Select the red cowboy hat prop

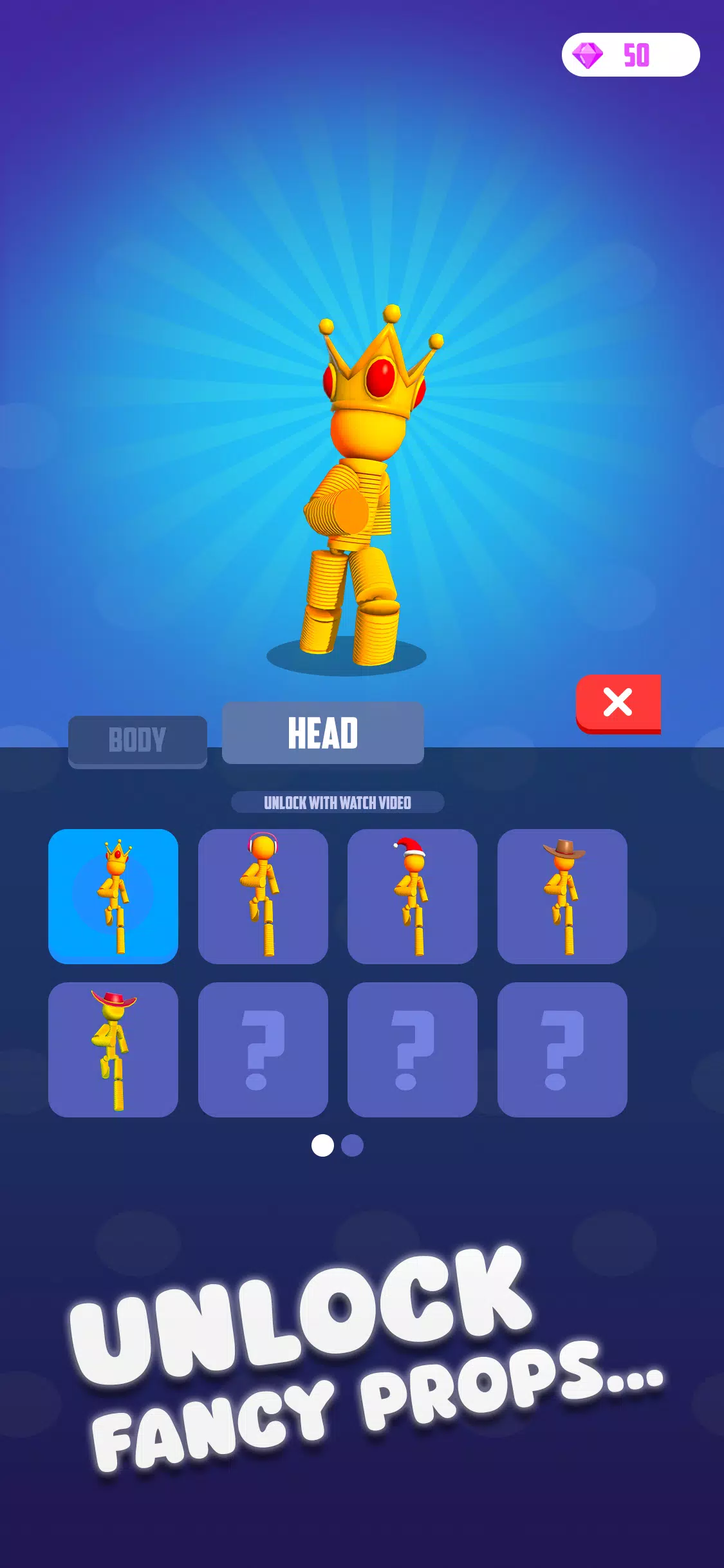point(113,1049)
